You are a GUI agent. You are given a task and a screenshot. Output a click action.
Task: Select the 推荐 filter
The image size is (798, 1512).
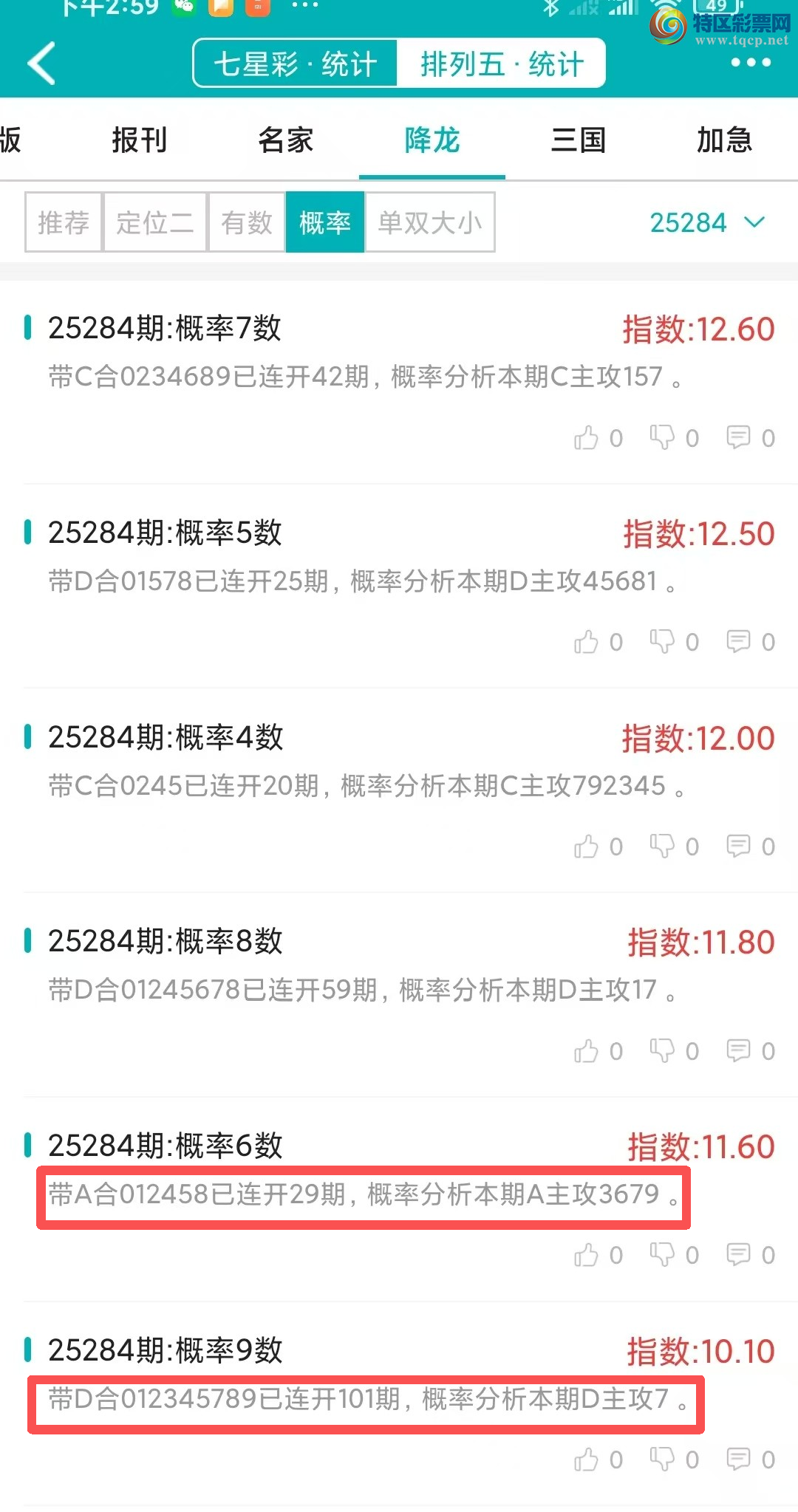click(x=64, y=222)
